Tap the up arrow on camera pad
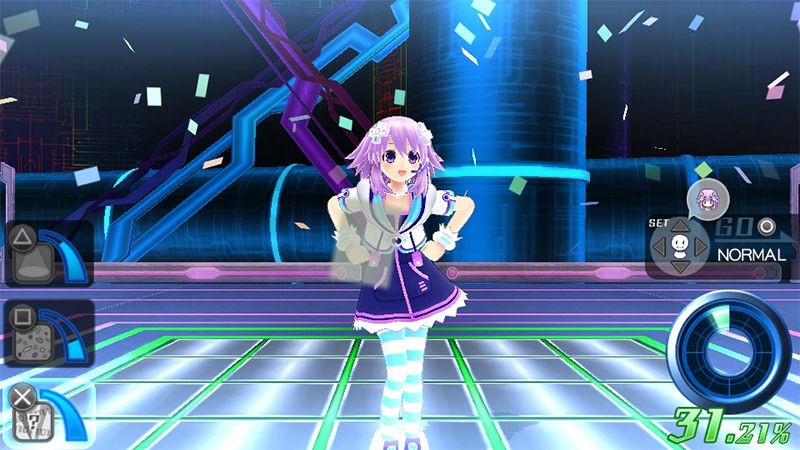 tap(679, 226)
